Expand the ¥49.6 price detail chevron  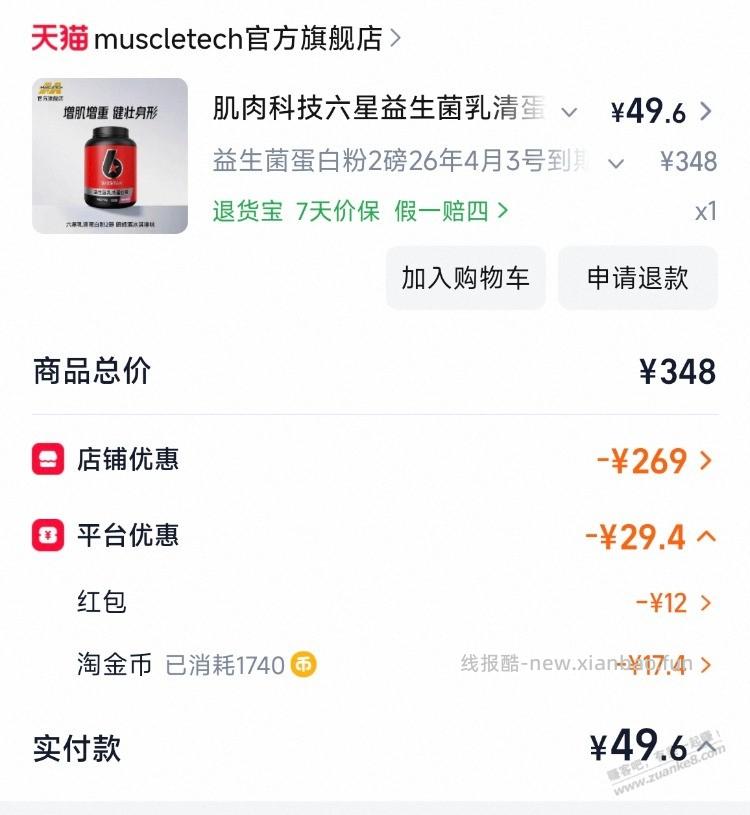click(703, 110)
